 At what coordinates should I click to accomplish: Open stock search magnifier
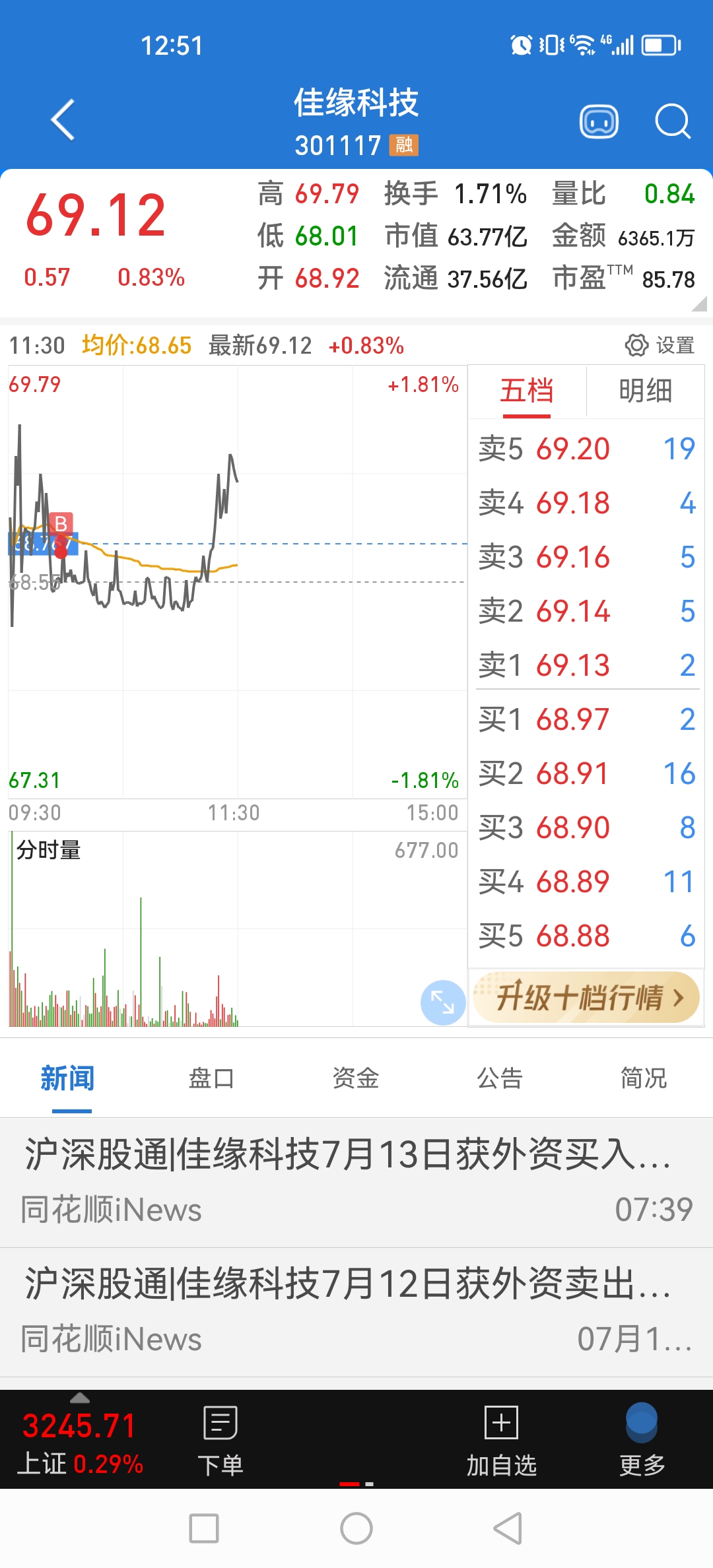[673, 121]
